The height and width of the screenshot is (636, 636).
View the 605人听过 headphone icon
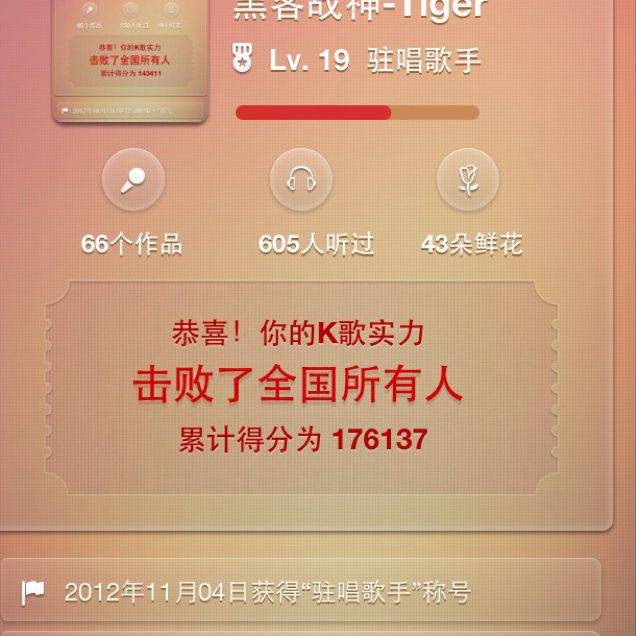(301, 181)
